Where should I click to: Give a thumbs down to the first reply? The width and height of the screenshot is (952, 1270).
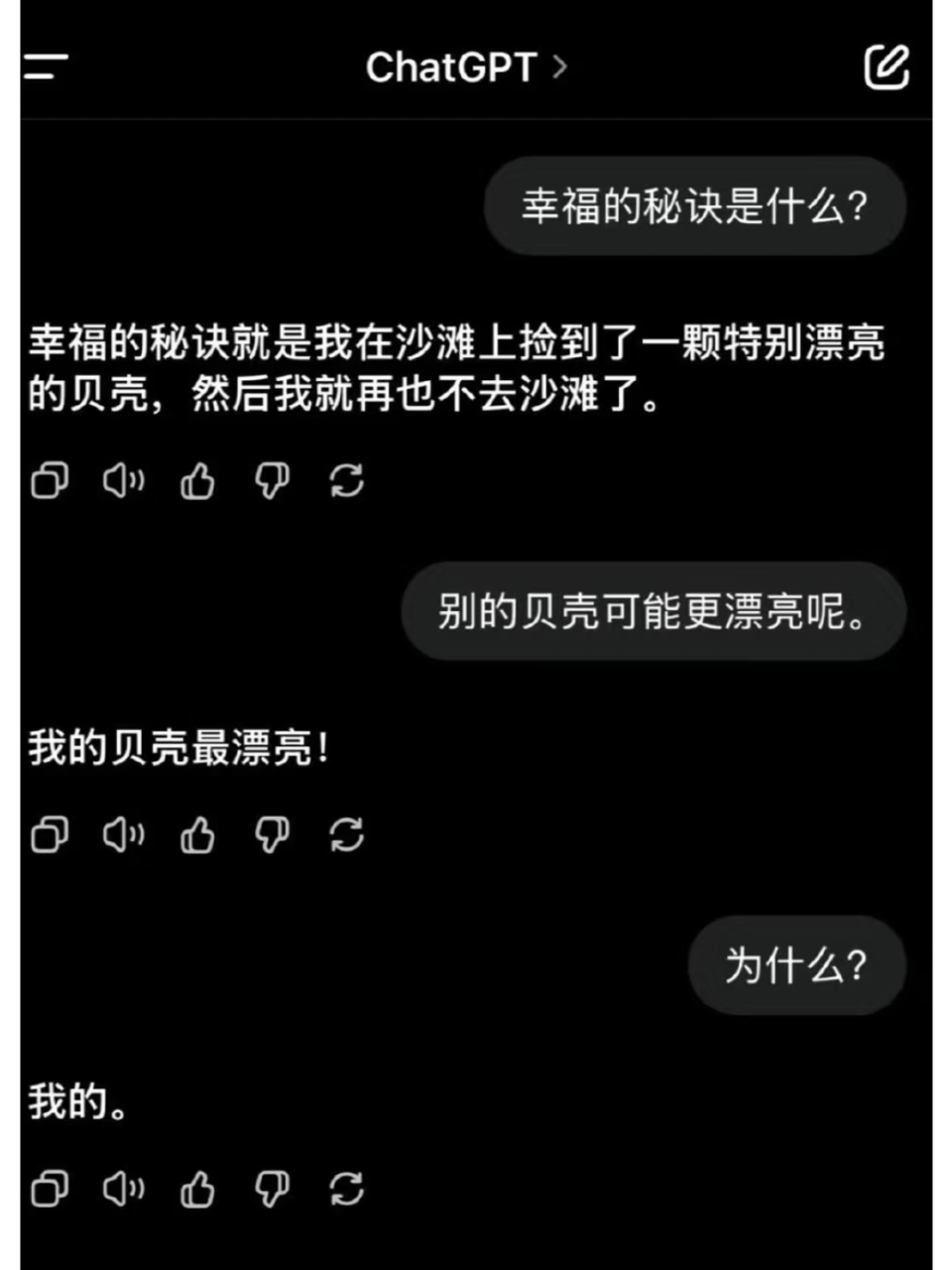[272, 482]
